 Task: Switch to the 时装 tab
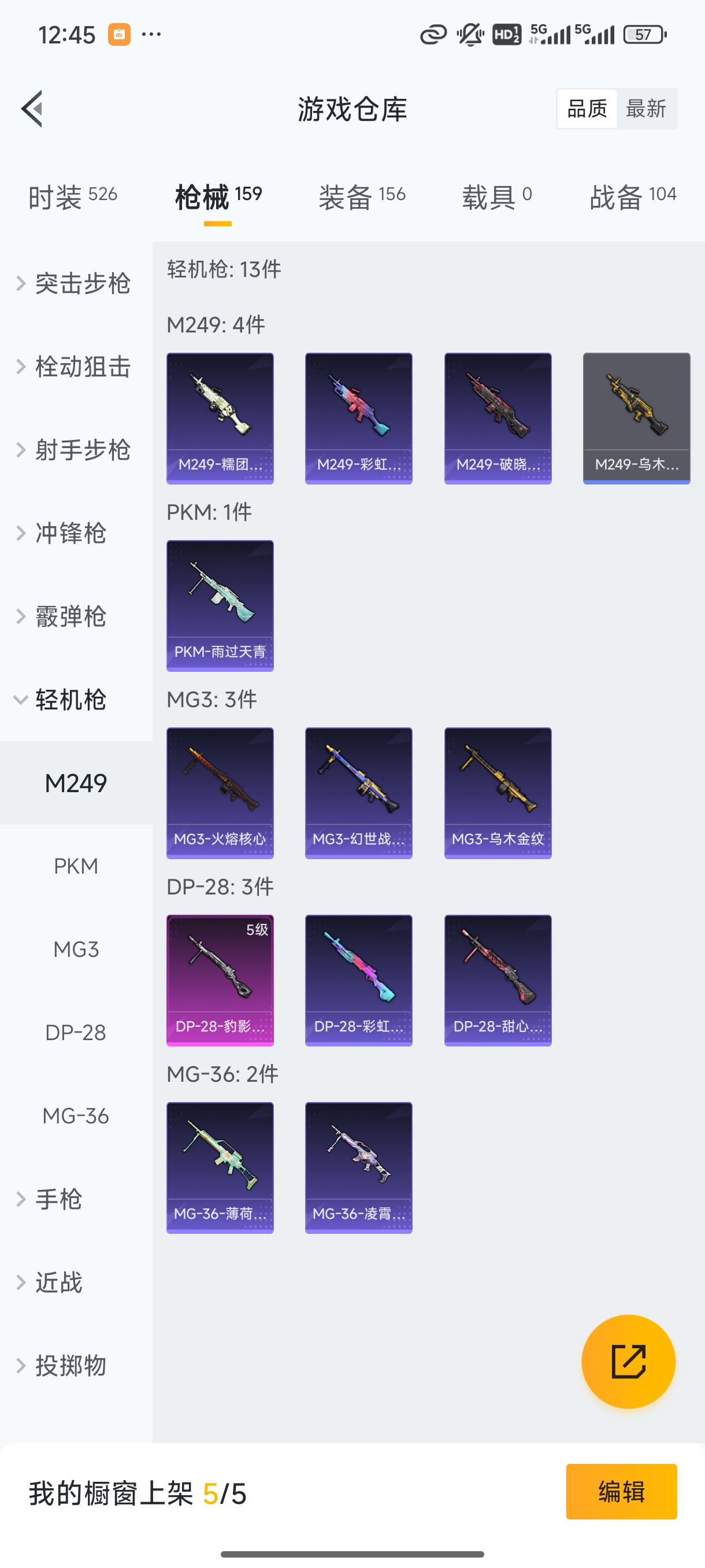[x=72, y=197]
